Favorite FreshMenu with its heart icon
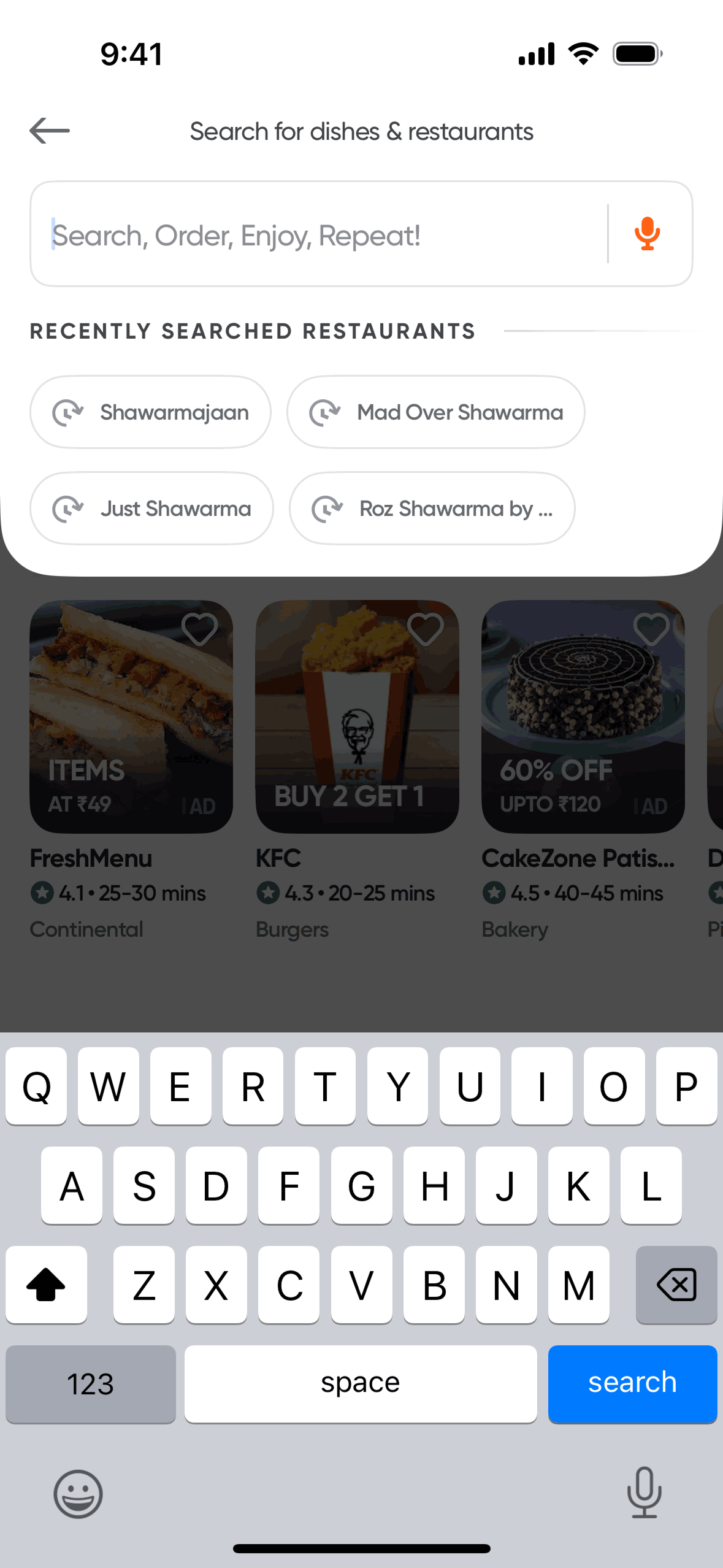Image resolution: width=723 pixels, height=1568 pixels. point(199,629)
